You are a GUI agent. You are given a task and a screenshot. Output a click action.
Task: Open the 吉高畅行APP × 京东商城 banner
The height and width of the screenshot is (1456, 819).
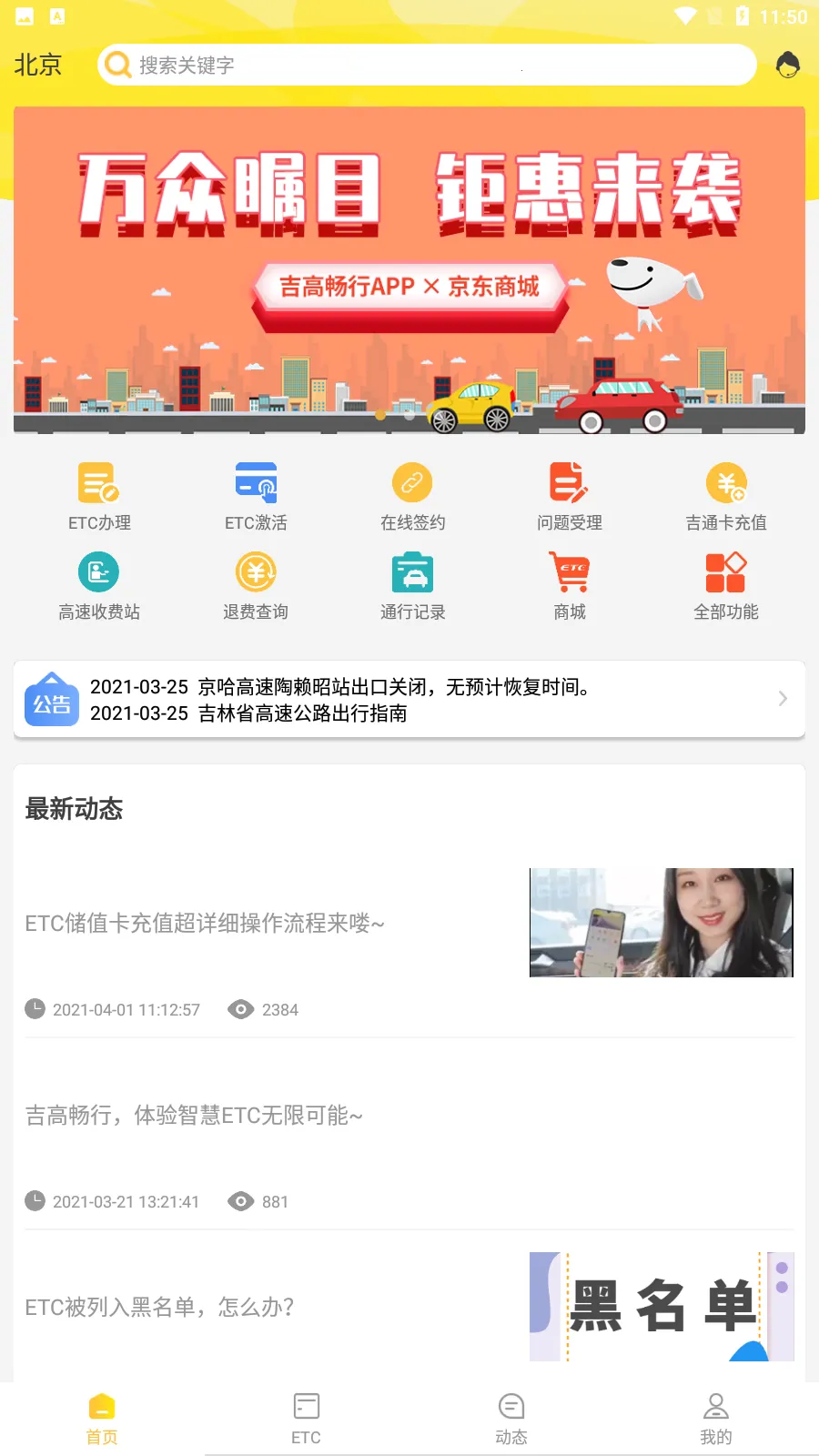409,270
